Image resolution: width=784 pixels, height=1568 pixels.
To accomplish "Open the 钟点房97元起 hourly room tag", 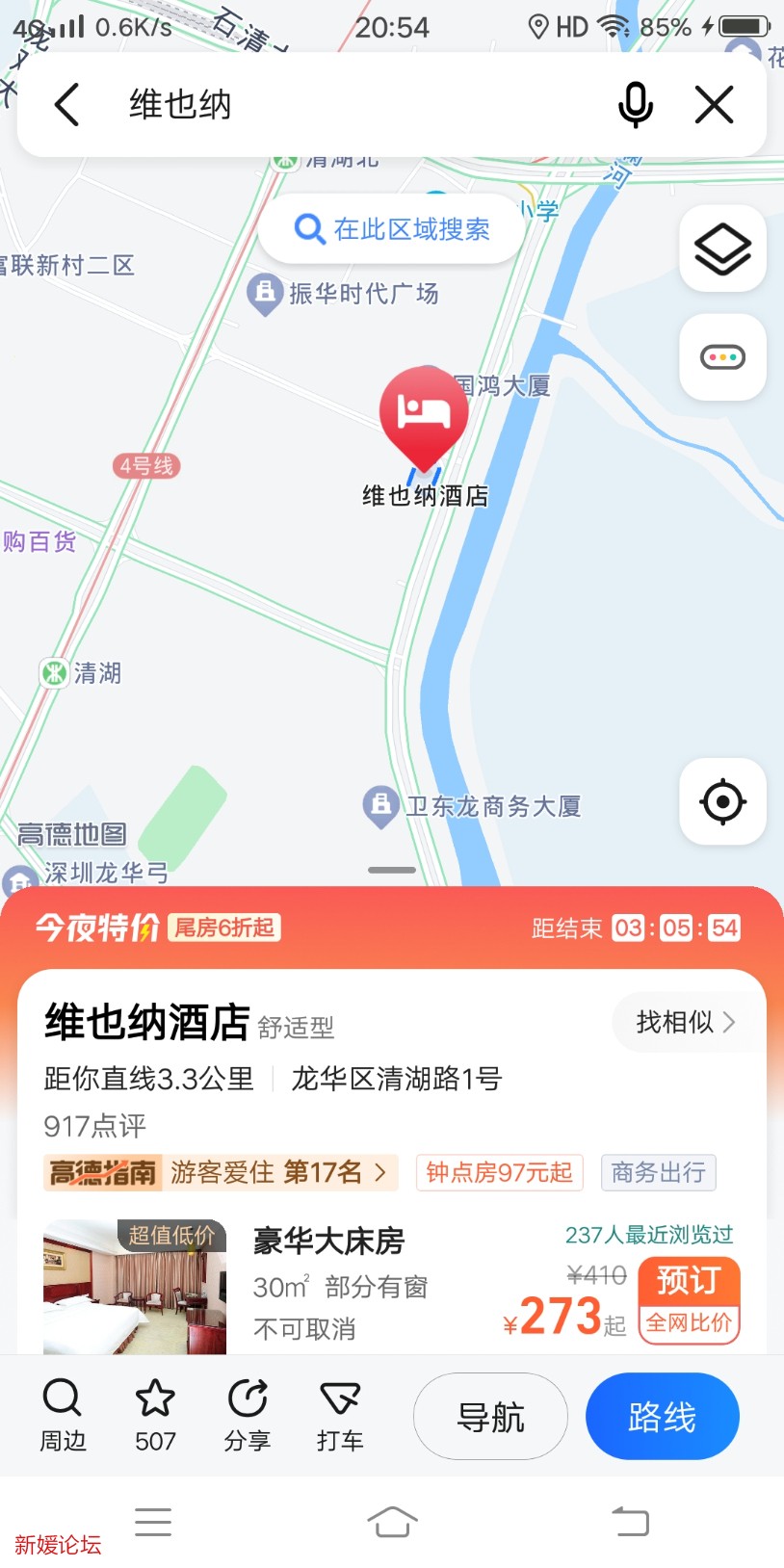I will click(x=499, y=1172).
